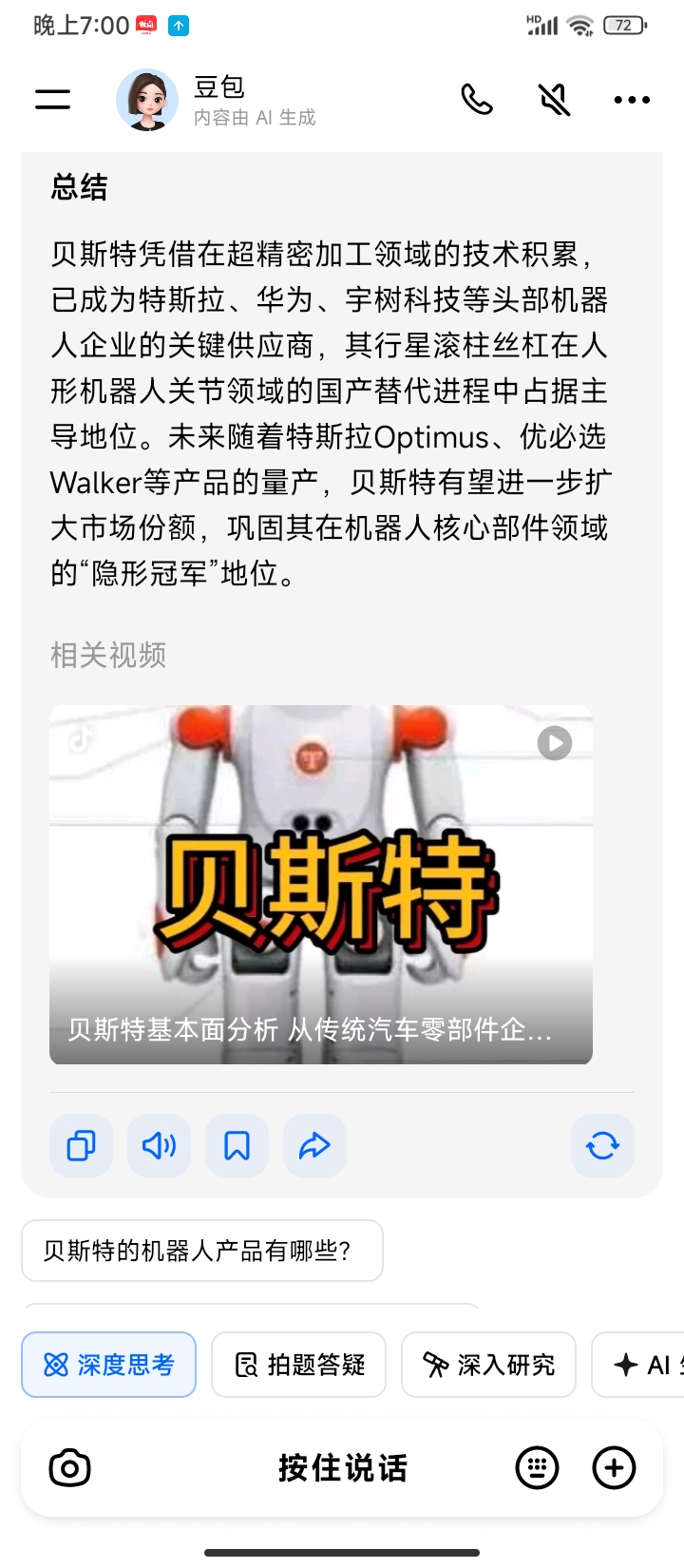This screenshot has width=684, height=1568.
Task: Share this answer
Action: [x=314, y=1145]
